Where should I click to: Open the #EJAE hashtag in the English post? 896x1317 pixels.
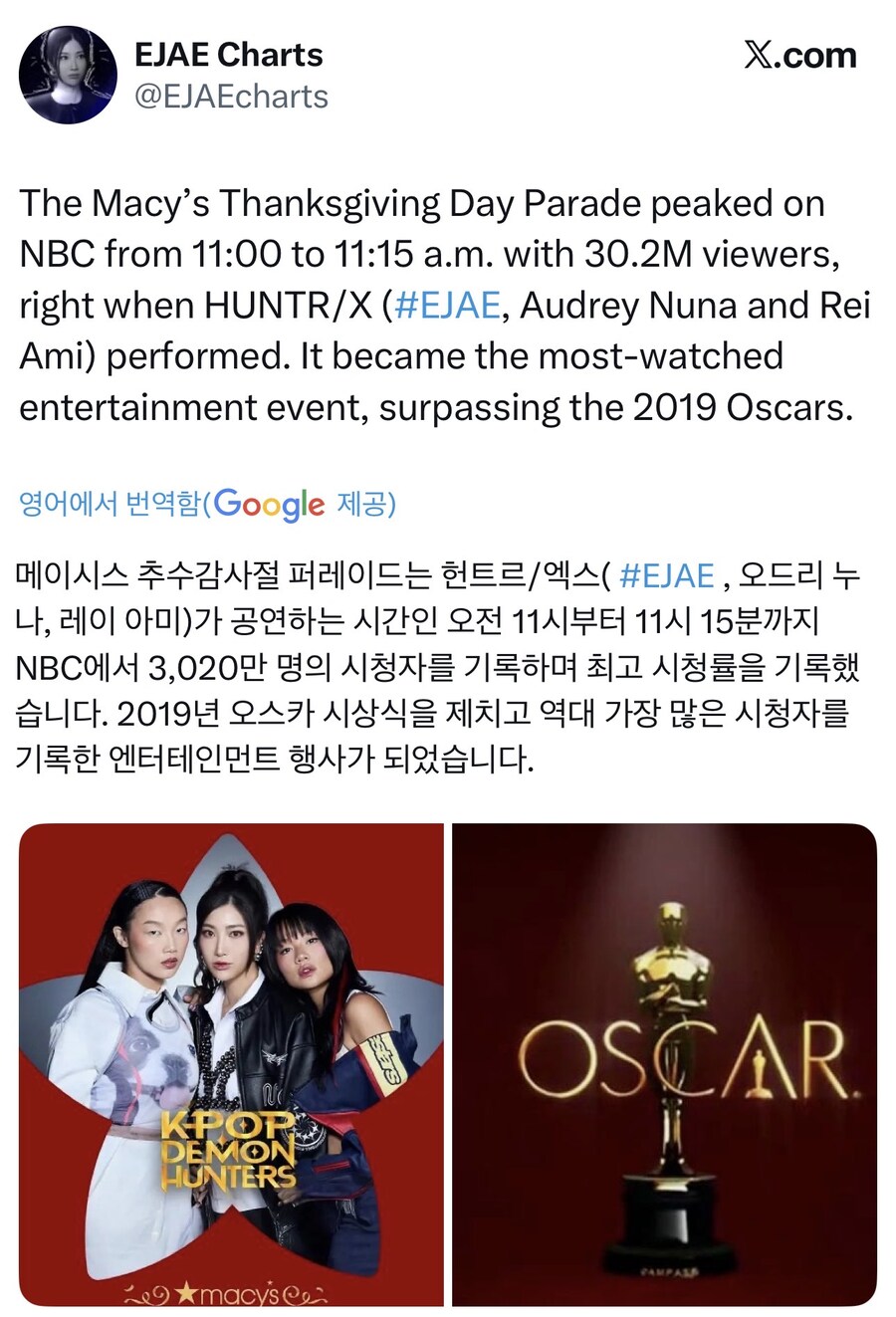[x=447, y=305]
